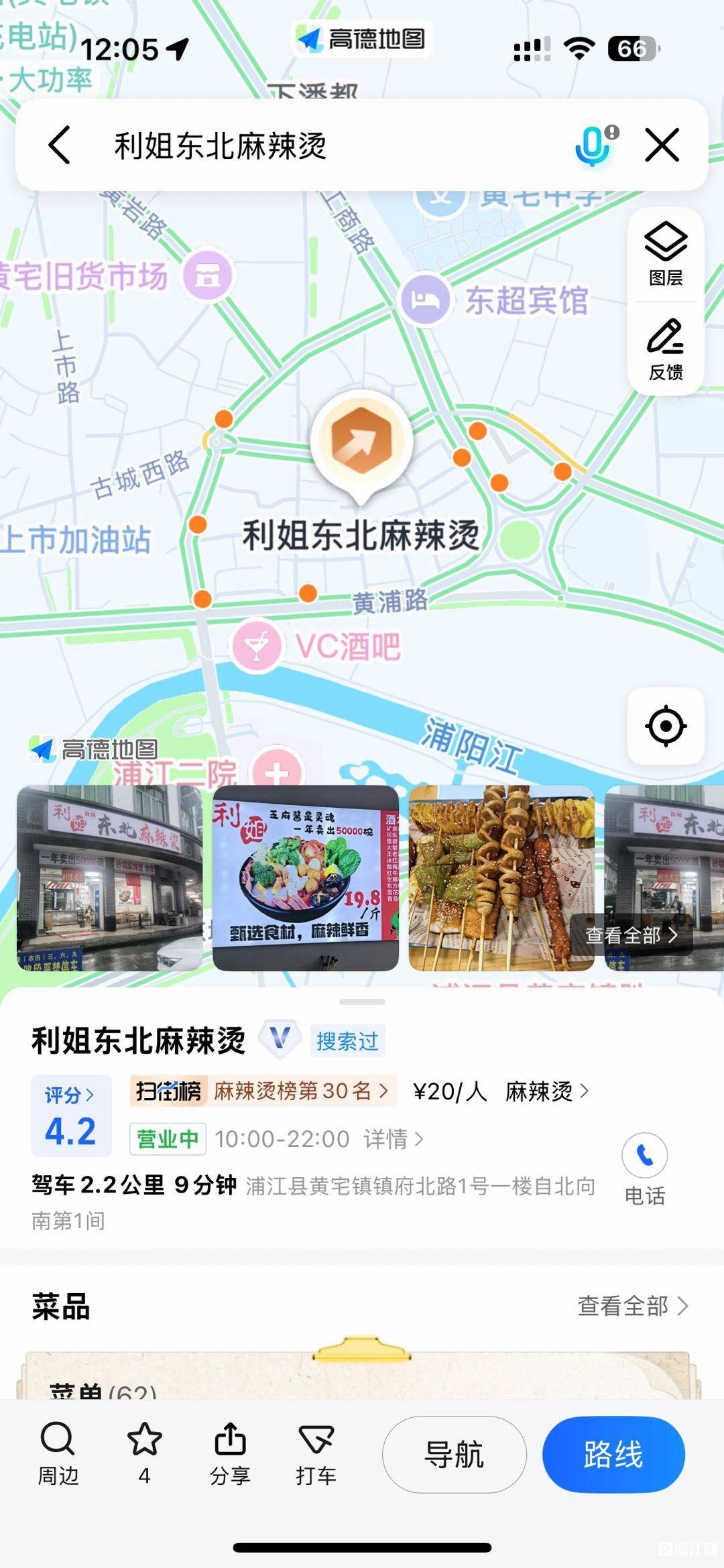The image size is (724, 1568).
Task: Open the storefront photo of 利姐东北麻辣烫
Action: 109,878
